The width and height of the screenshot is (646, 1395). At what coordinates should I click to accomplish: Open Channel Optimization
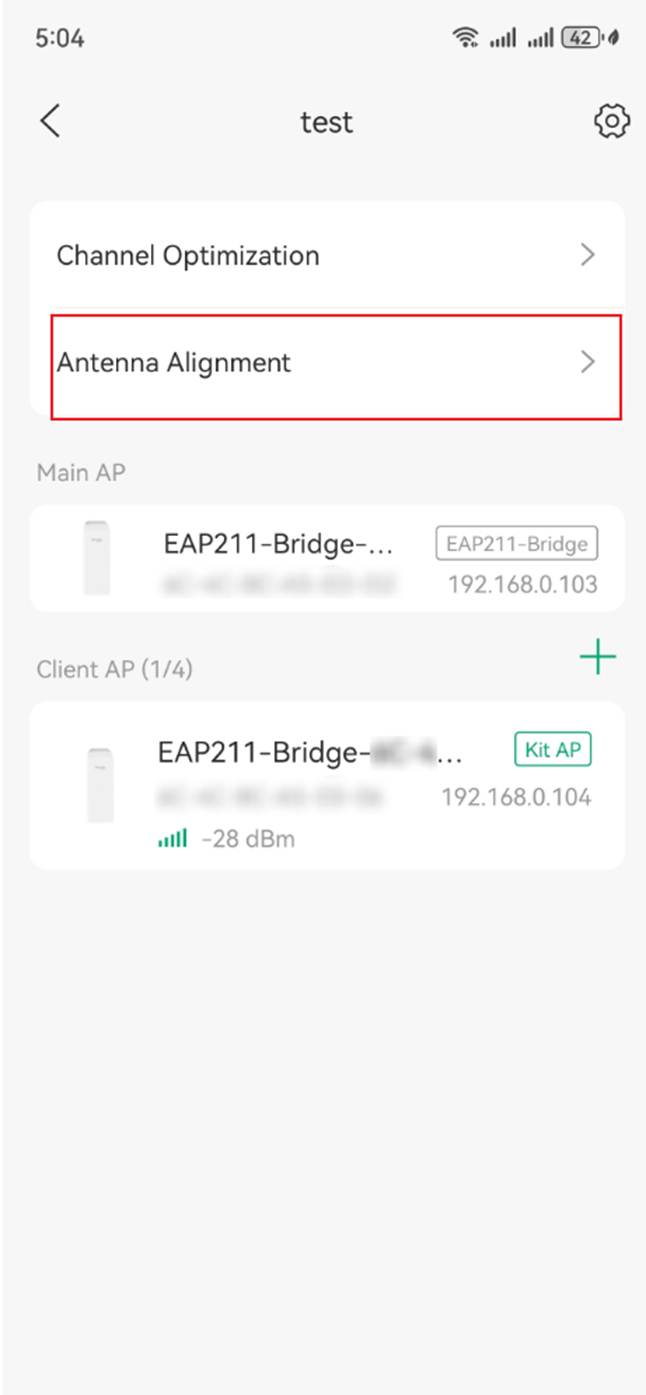click(x=326, y=255)
